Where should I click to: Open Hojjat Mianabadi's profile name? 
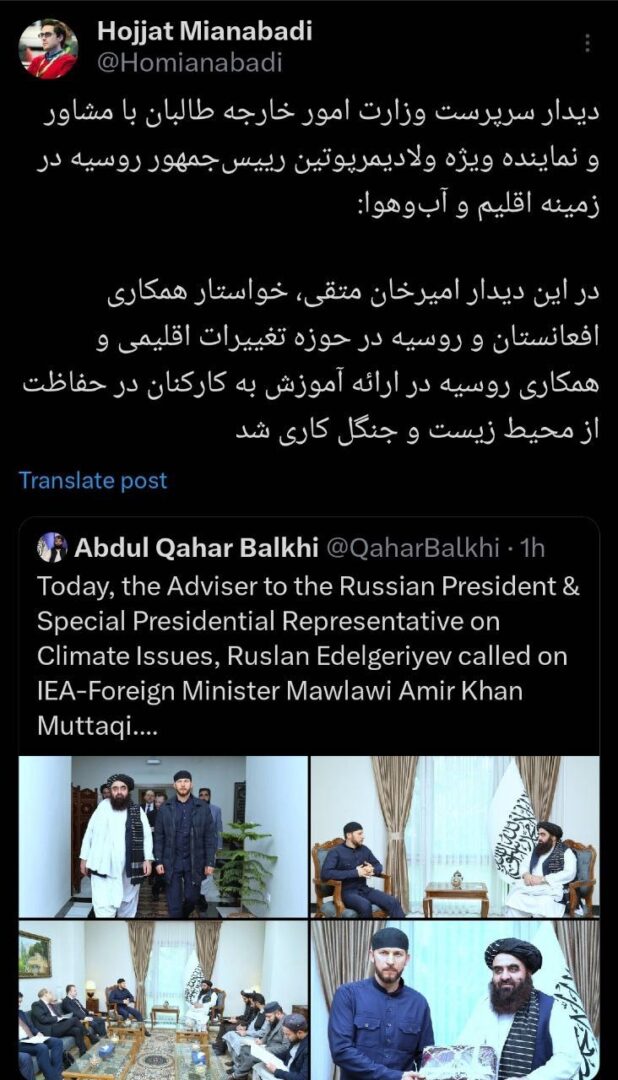[204, 31]
